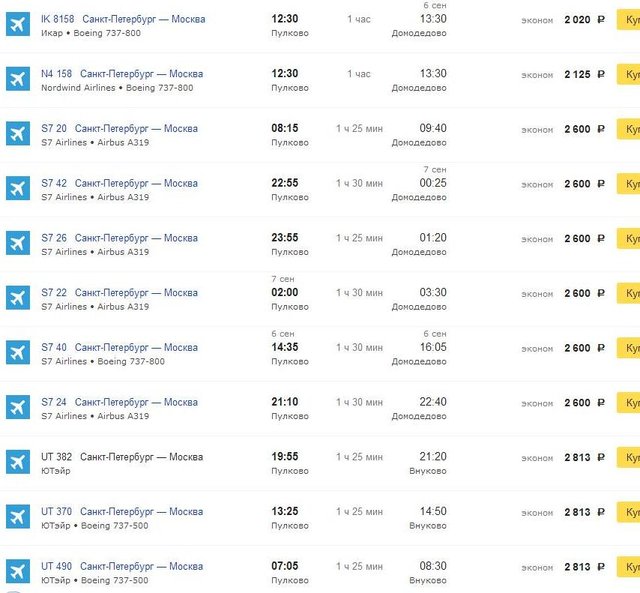Buy the UT 382 ticket for 2 813 ₽
This screenshot has width=640, height=593.
point(629,457)
